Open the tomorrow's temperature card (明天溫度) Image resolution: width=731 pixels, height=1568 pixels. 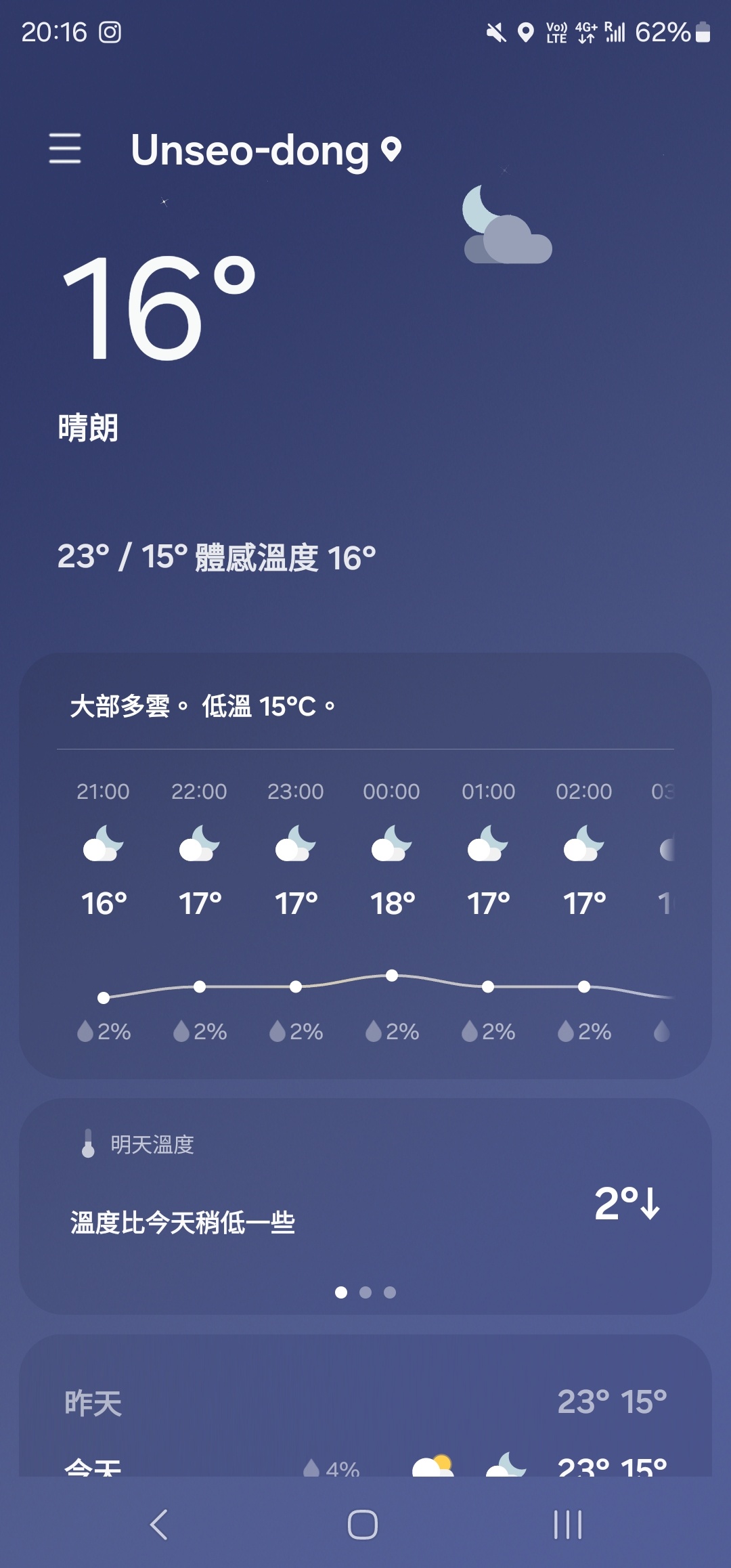tap(365, 1206)
